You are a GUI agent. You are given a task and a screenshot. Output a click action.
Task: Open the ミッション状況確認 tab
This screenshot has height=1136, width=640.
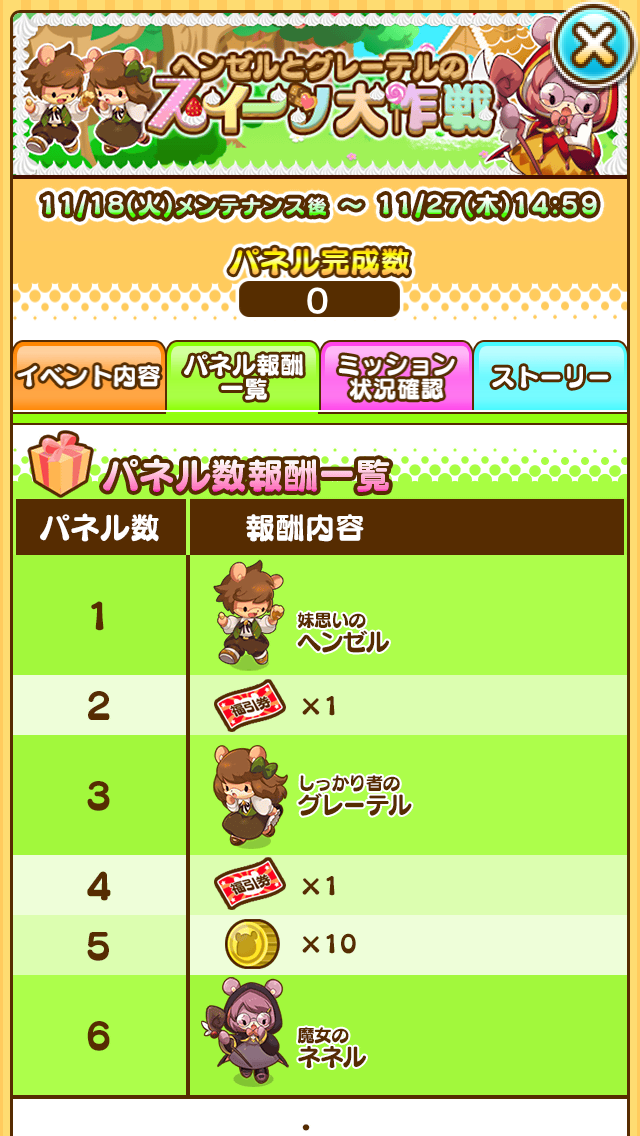click(396, 377)
